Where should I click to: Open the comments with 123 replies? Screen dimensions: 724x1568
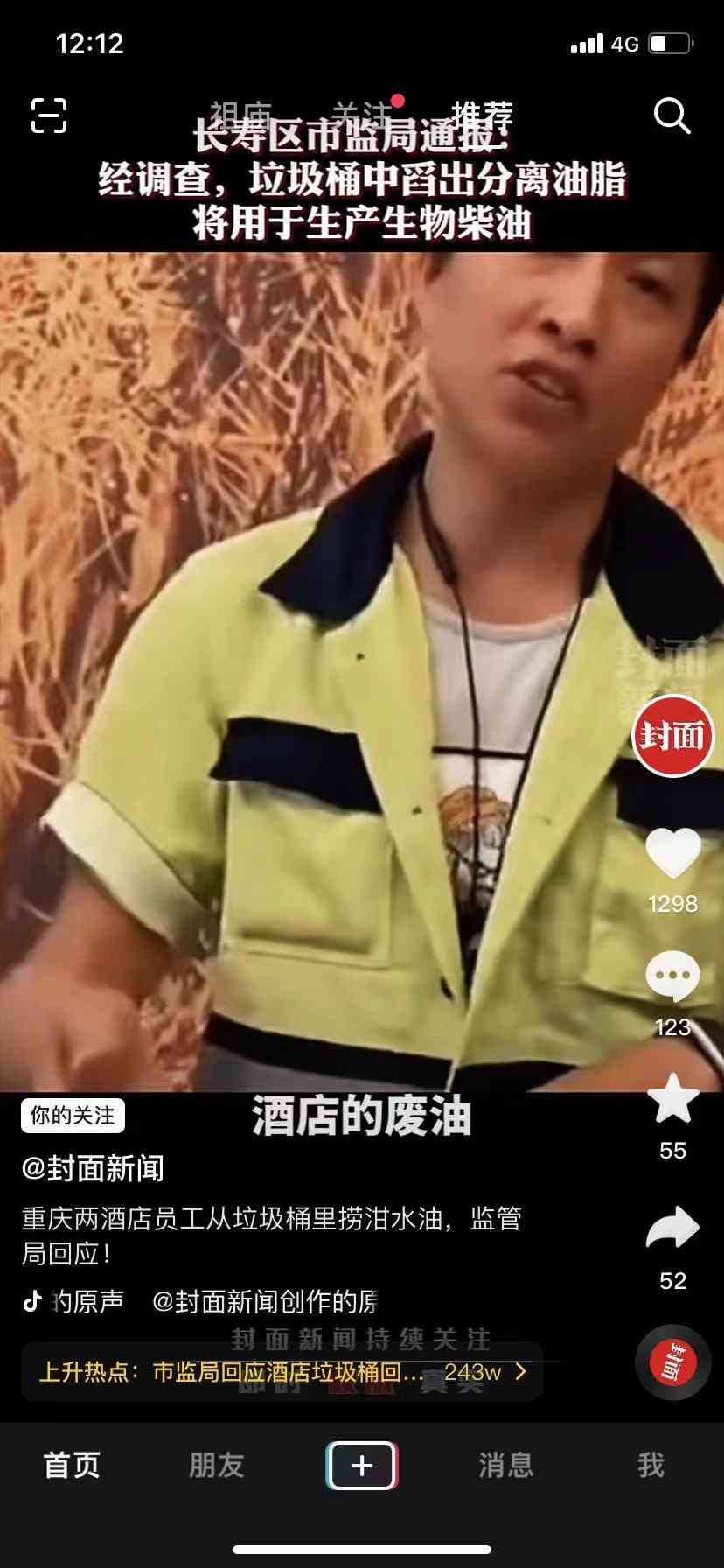(x=672, y=976)
